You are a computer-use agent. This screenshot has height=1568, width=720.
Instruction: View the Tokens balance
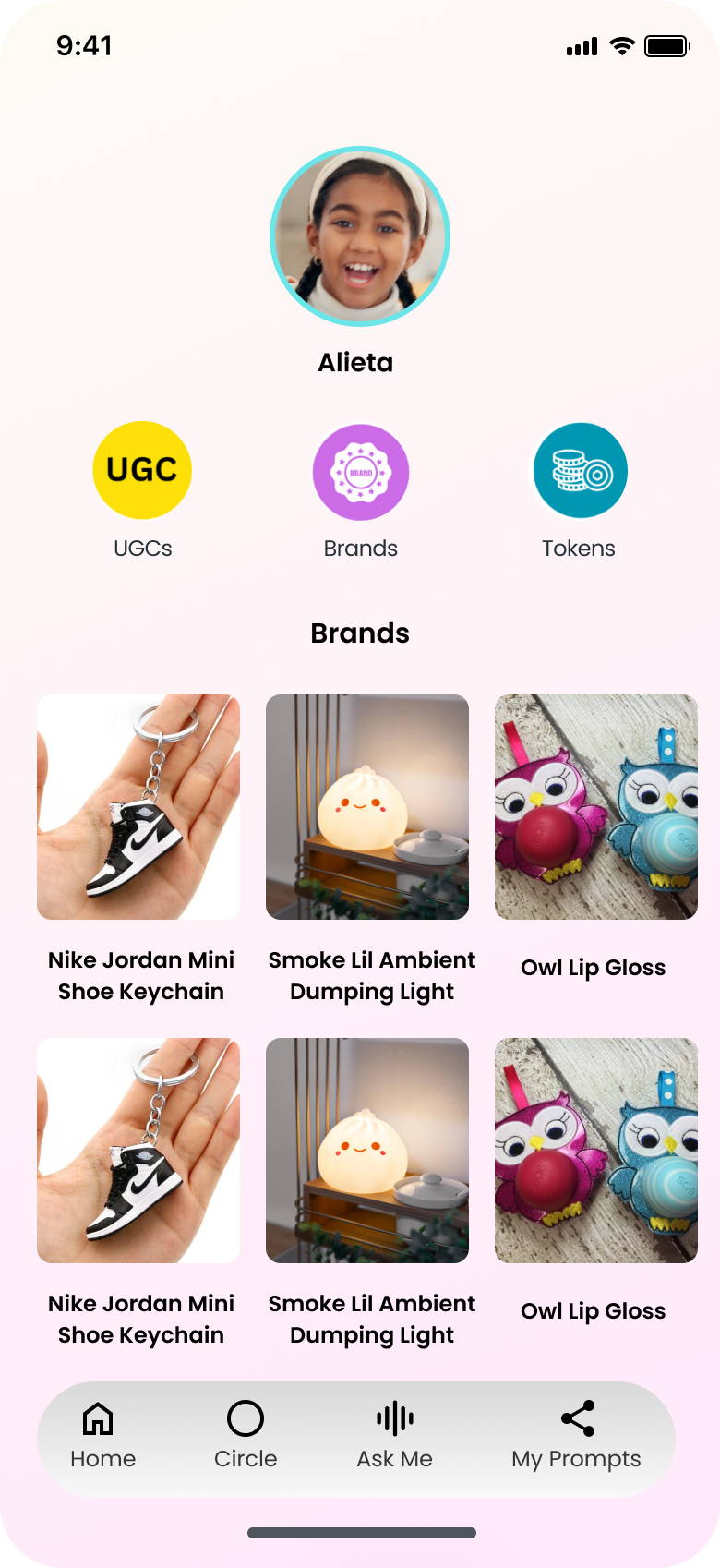[579, 471]
